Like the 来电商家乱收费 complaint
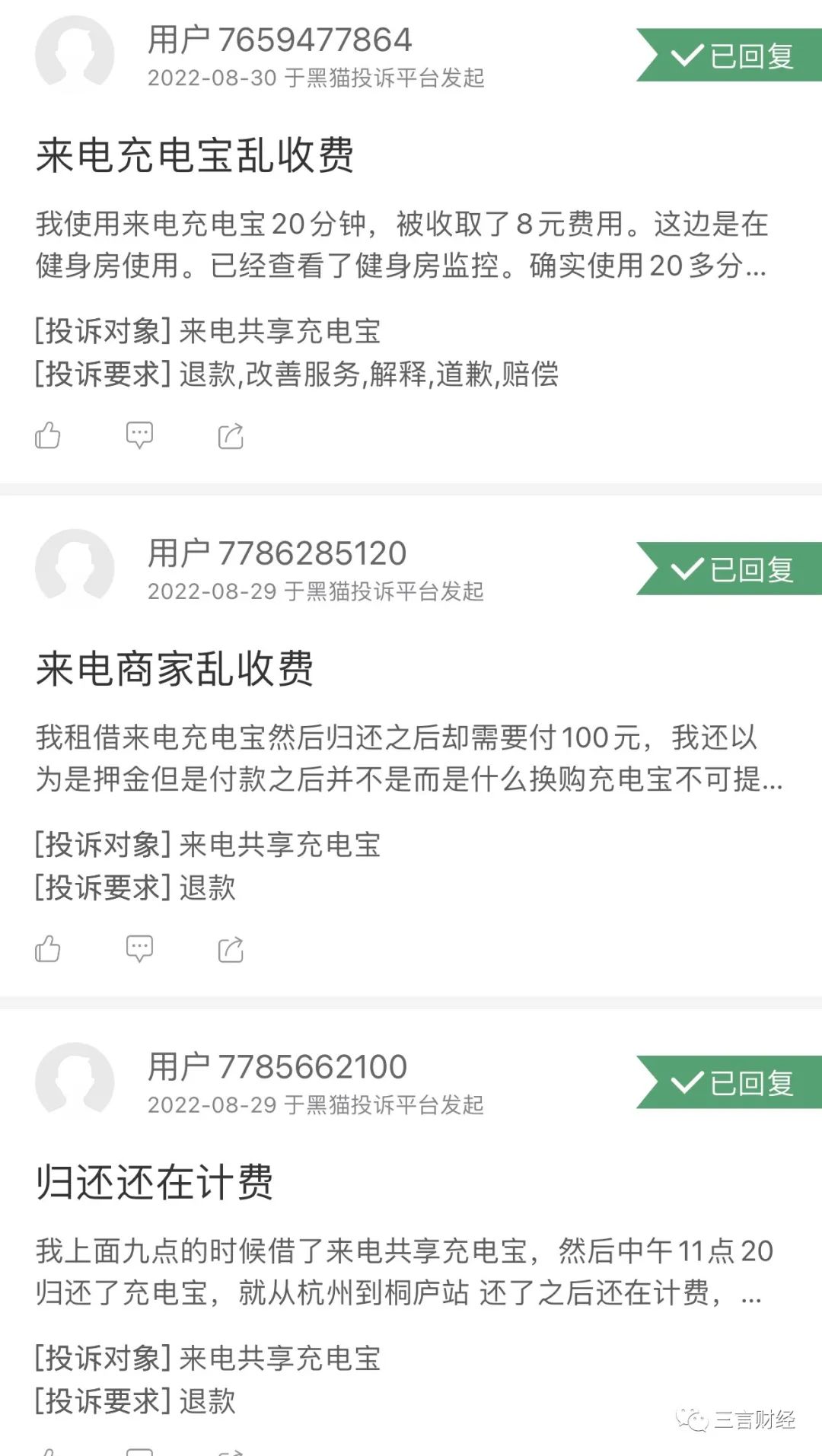 pyautogui.click(x=47, y=949)
